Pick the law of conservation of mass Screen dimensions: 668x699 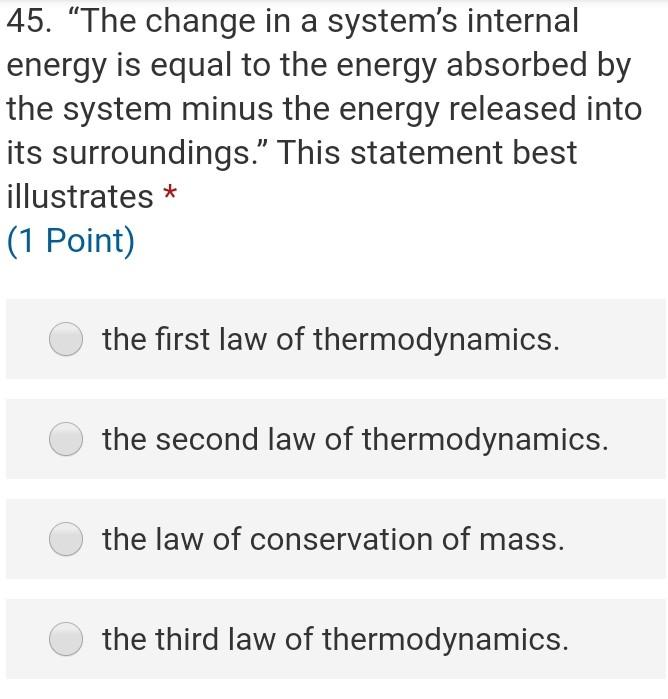coord(66,539)
